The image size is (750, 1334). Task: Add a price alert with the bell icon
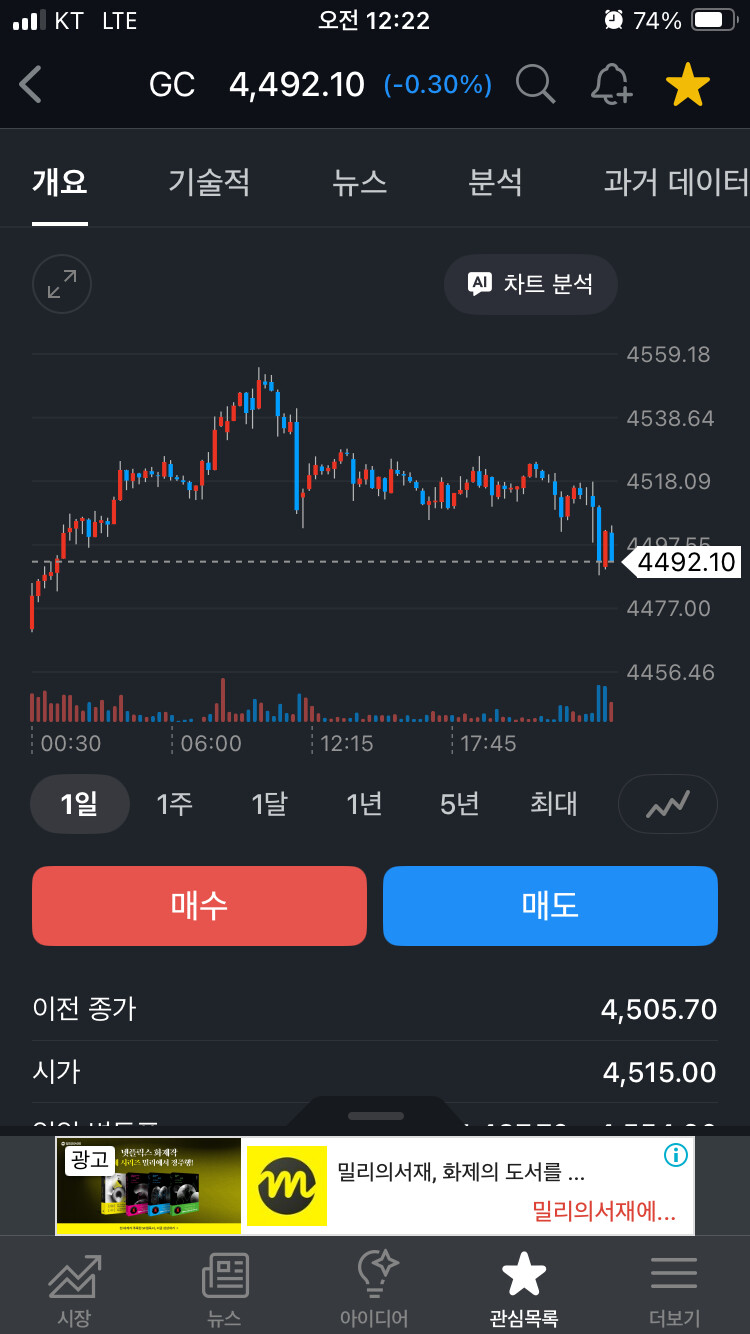tap(611, 85)
